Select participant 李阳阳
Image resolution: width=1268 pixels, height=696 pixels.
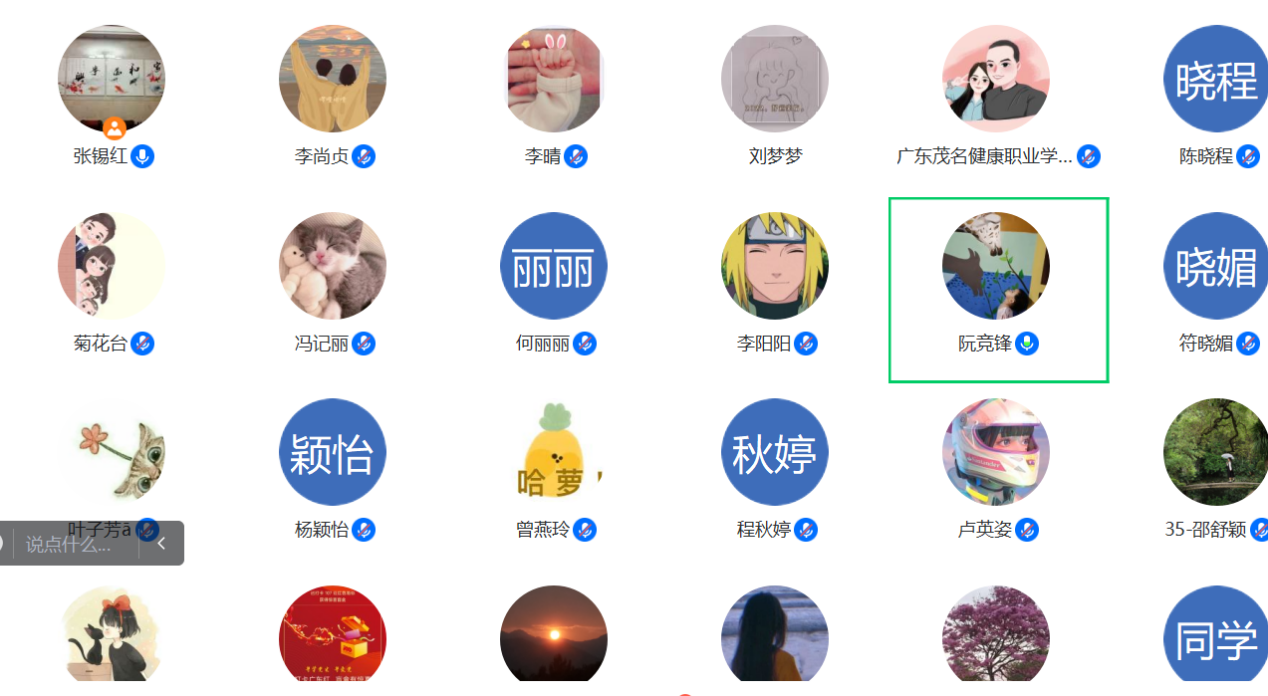[775, 266]
